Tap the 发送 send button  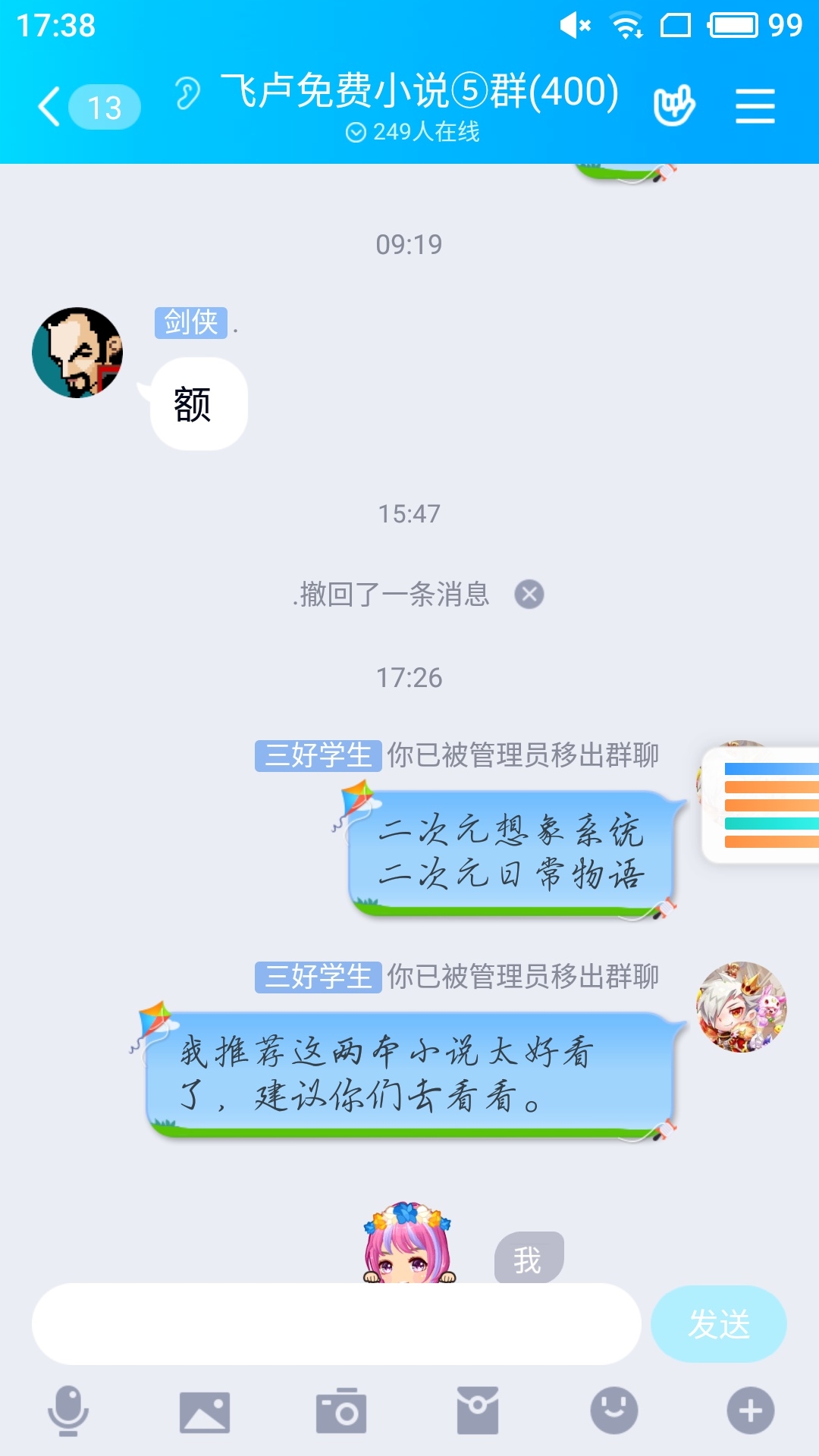click(719, 1324)
